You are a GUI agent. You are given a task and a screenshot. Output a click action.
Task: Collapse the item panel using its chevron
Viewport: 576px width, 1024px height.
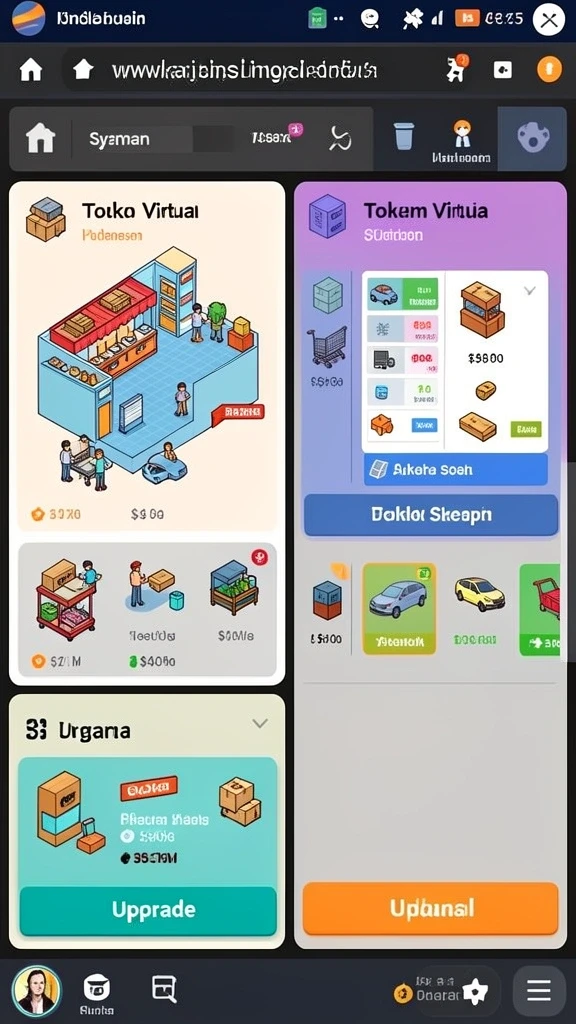point(530,291)
